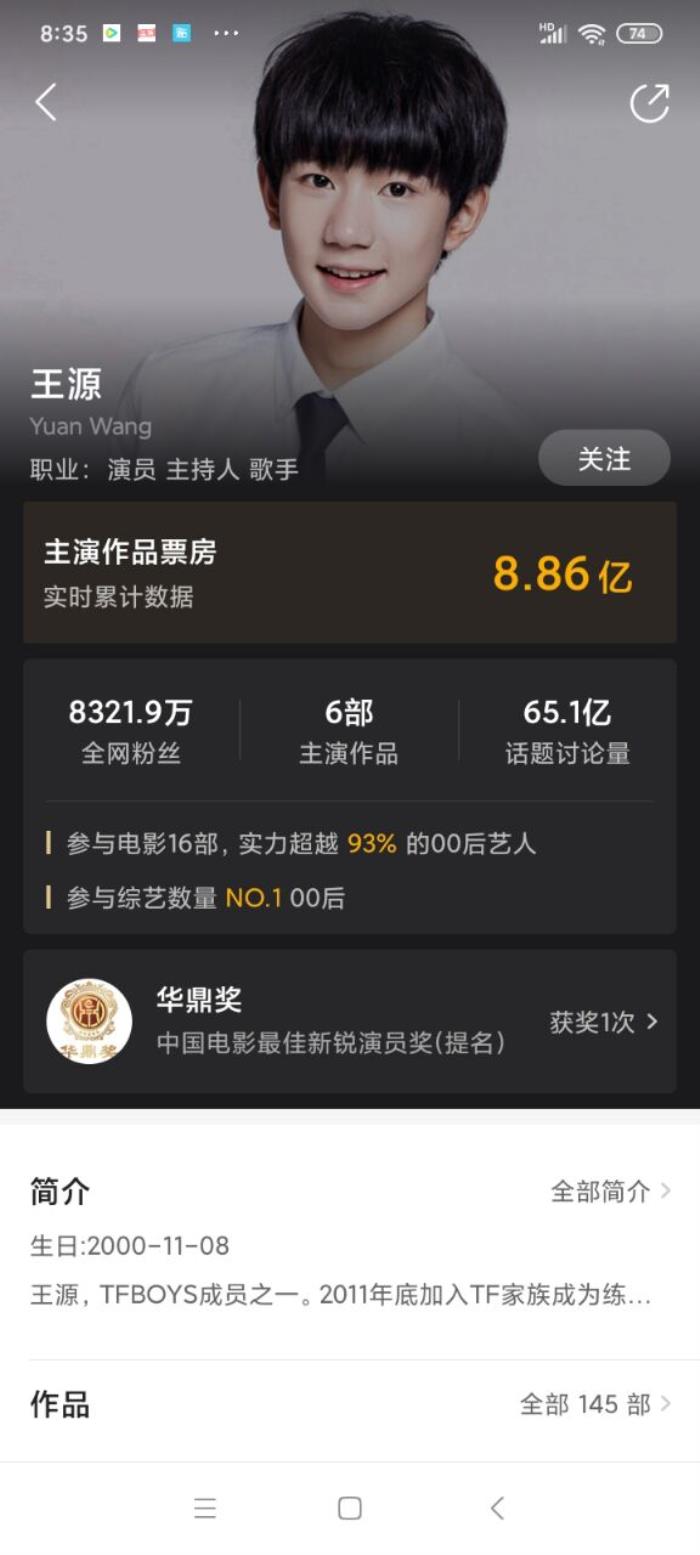Open the system recent apps menu
700x1555 pixels.
point(205,1508)
